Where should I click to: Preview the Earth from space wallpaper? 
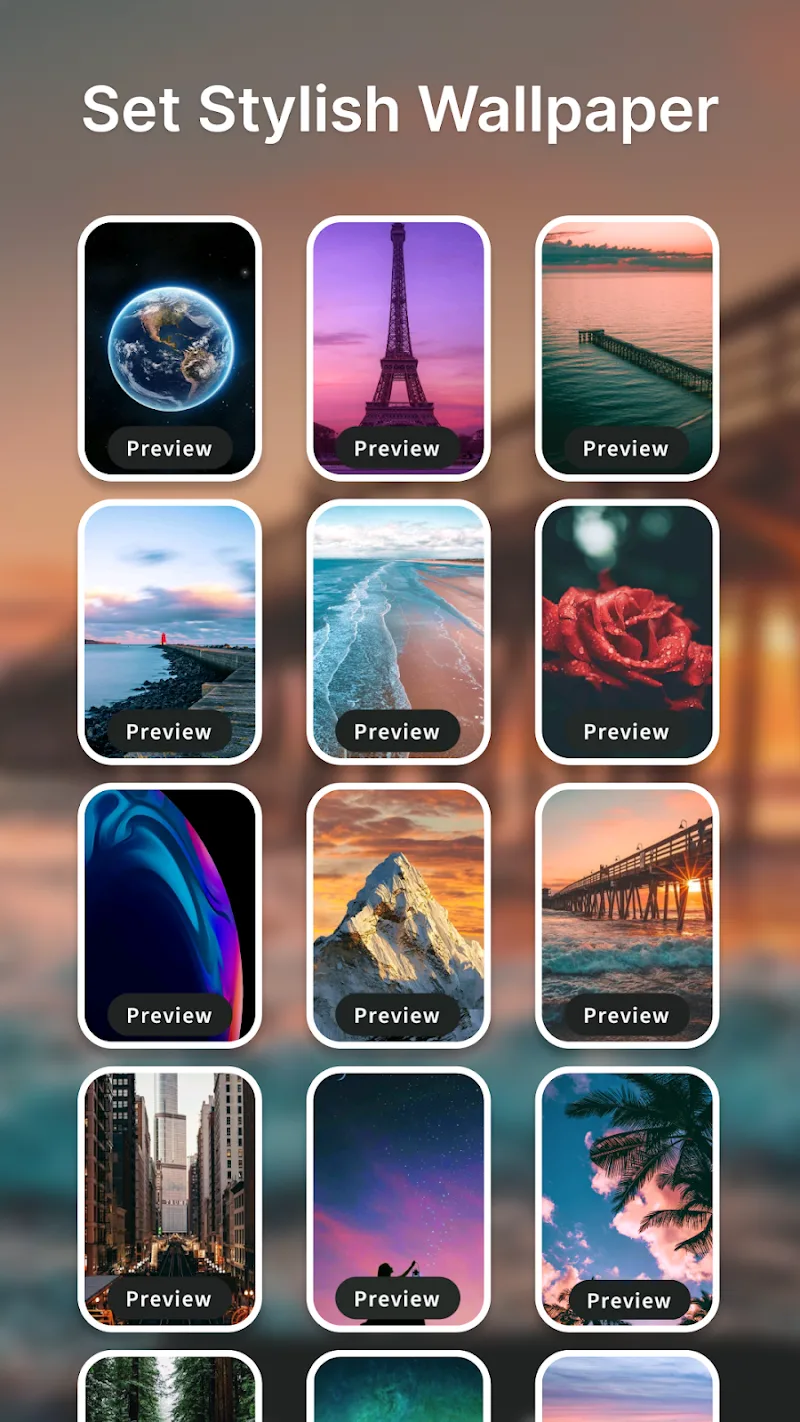click(x=169, y=449)
